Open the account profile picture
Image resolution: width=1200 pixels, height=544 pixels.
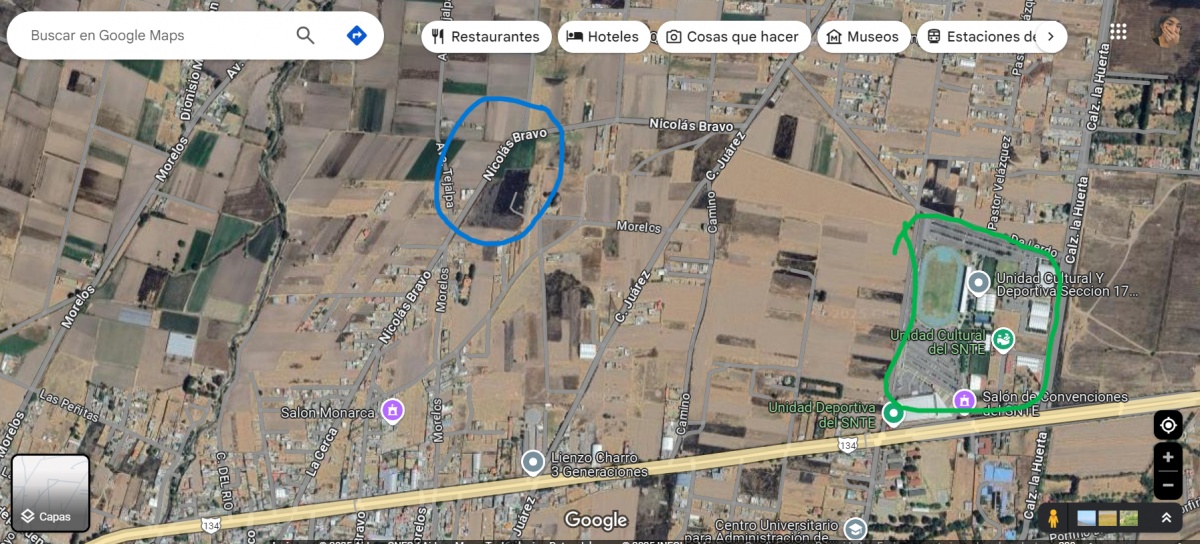(x=1169, y=32)
